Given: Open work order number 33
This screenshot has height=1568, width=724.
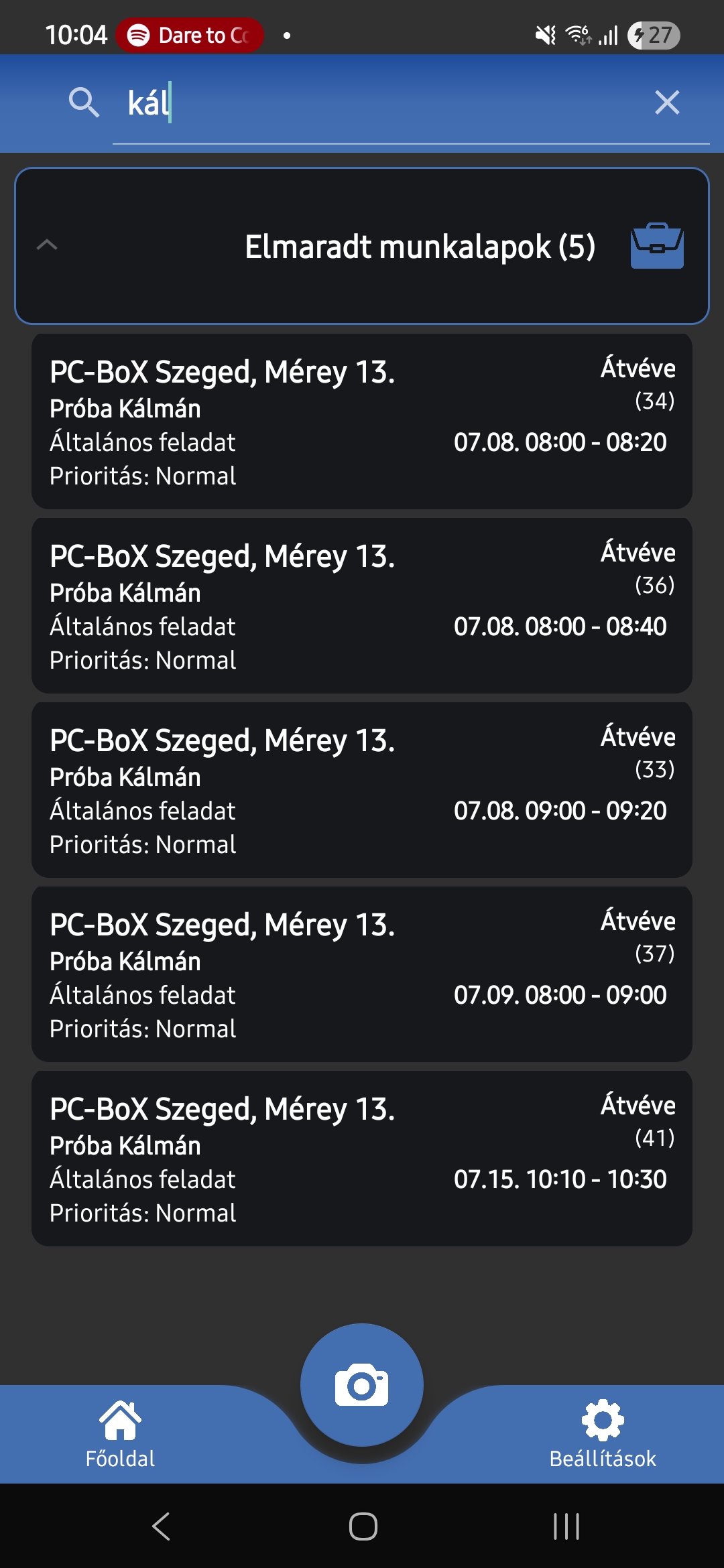Looking at the screenshot, I should [362, 790].
